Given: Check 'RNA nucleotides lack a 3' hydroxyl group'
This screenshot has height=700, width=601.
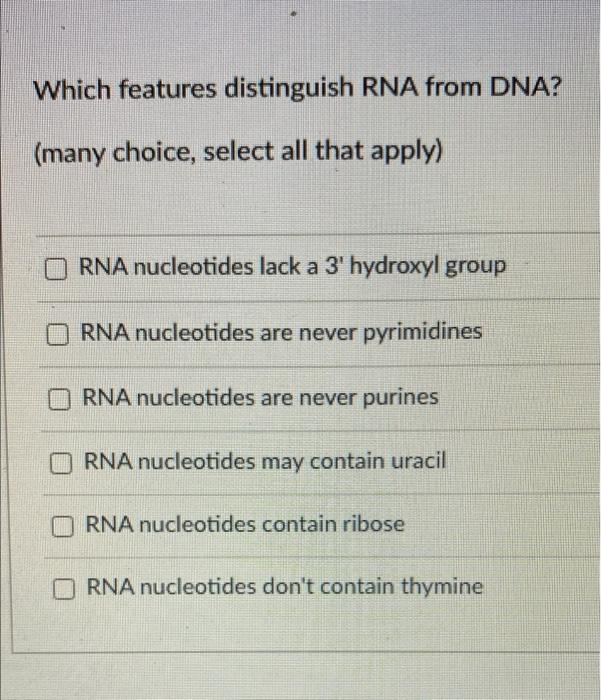Looking at the screenshot, I should pos(59,268).
